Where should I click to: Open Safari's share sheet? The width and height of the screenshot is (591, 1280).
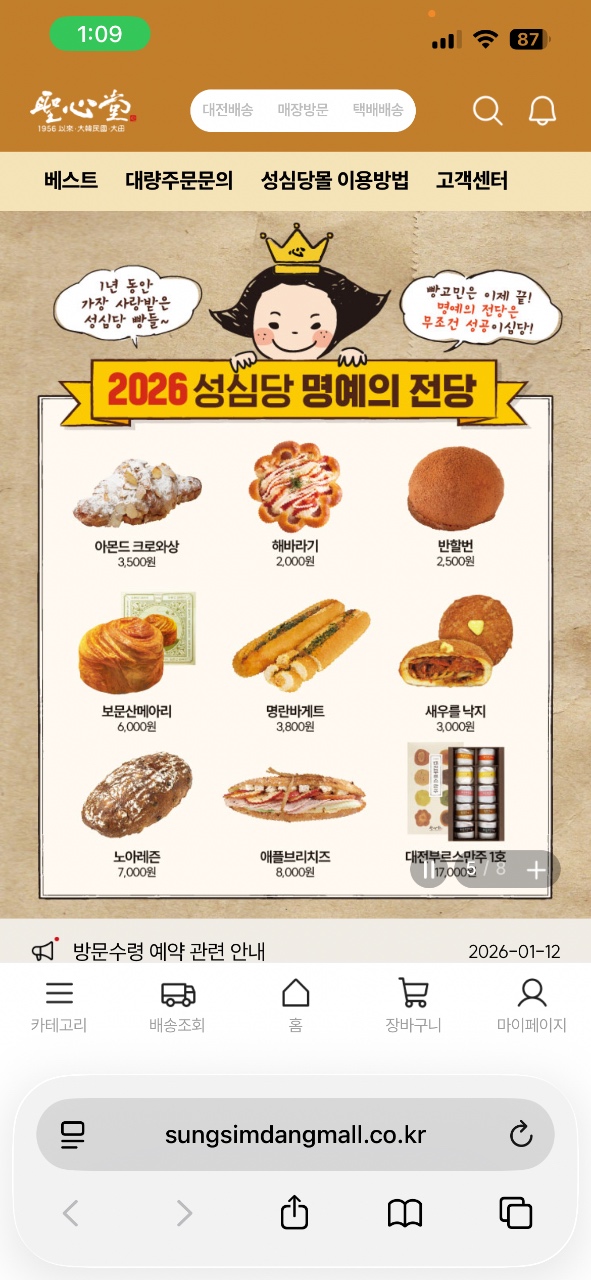point(294,1213)
